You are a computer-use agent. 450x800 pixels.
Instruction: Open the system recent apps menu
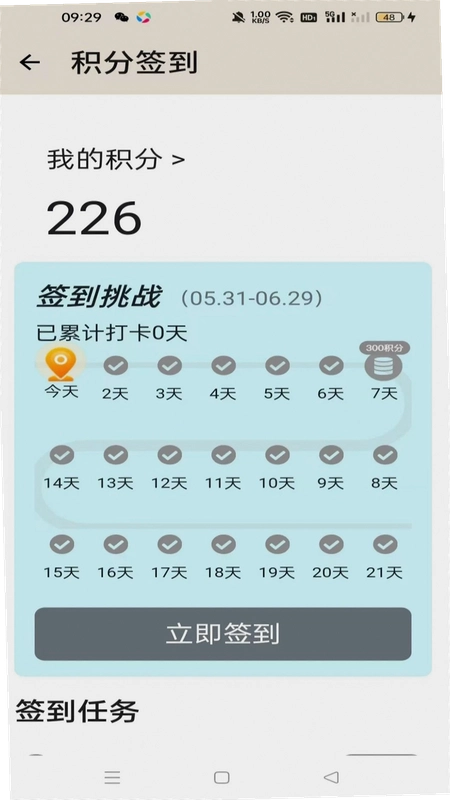coord(112,777)
